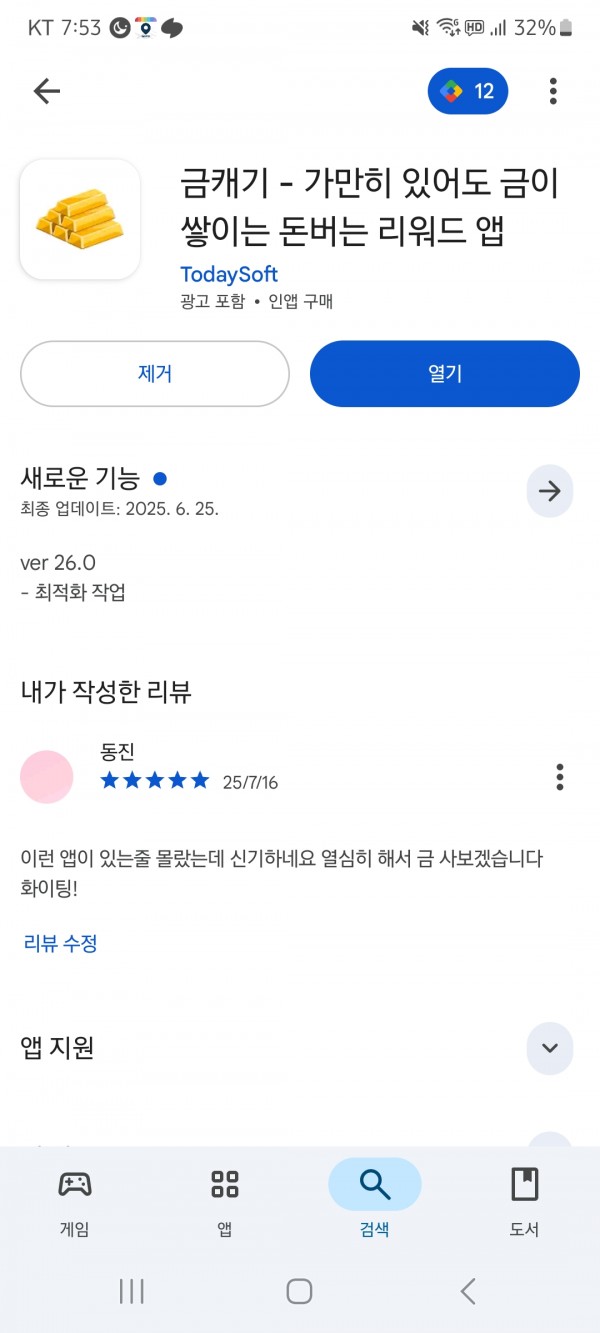This screenshot has height=1333, width=600.
Task: Open the TodaySoft developer page
Action: point(229,274)
